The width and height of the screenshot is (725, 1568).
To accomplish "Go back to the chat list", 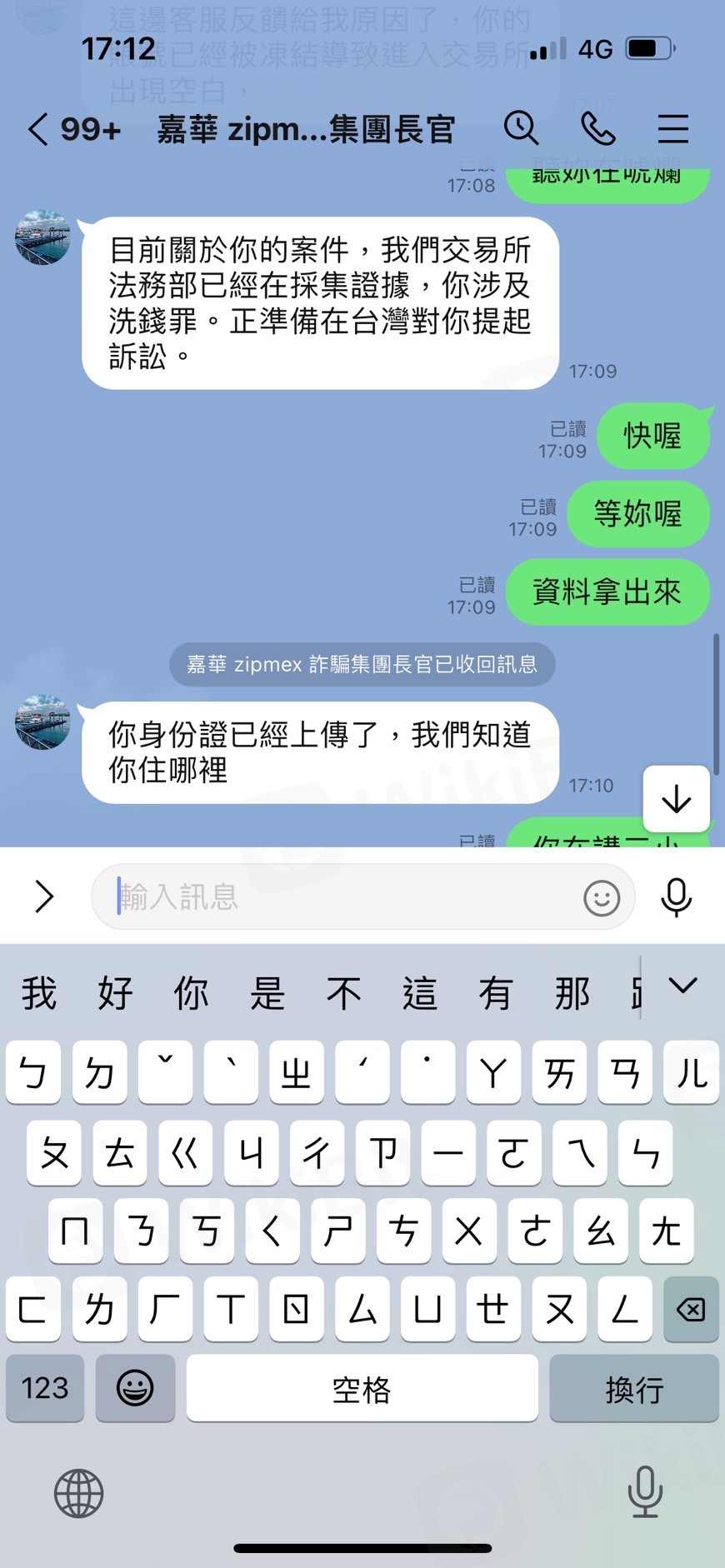I will (39, 130).
